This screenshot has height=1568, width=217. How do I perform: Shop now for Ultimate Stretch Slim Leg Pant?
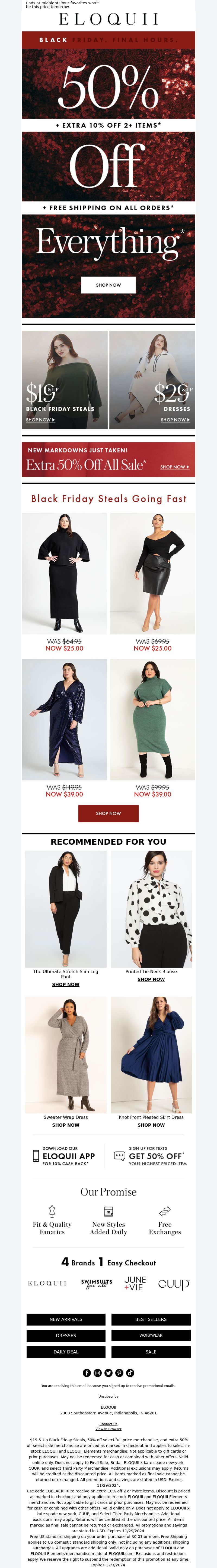[66, 984]
